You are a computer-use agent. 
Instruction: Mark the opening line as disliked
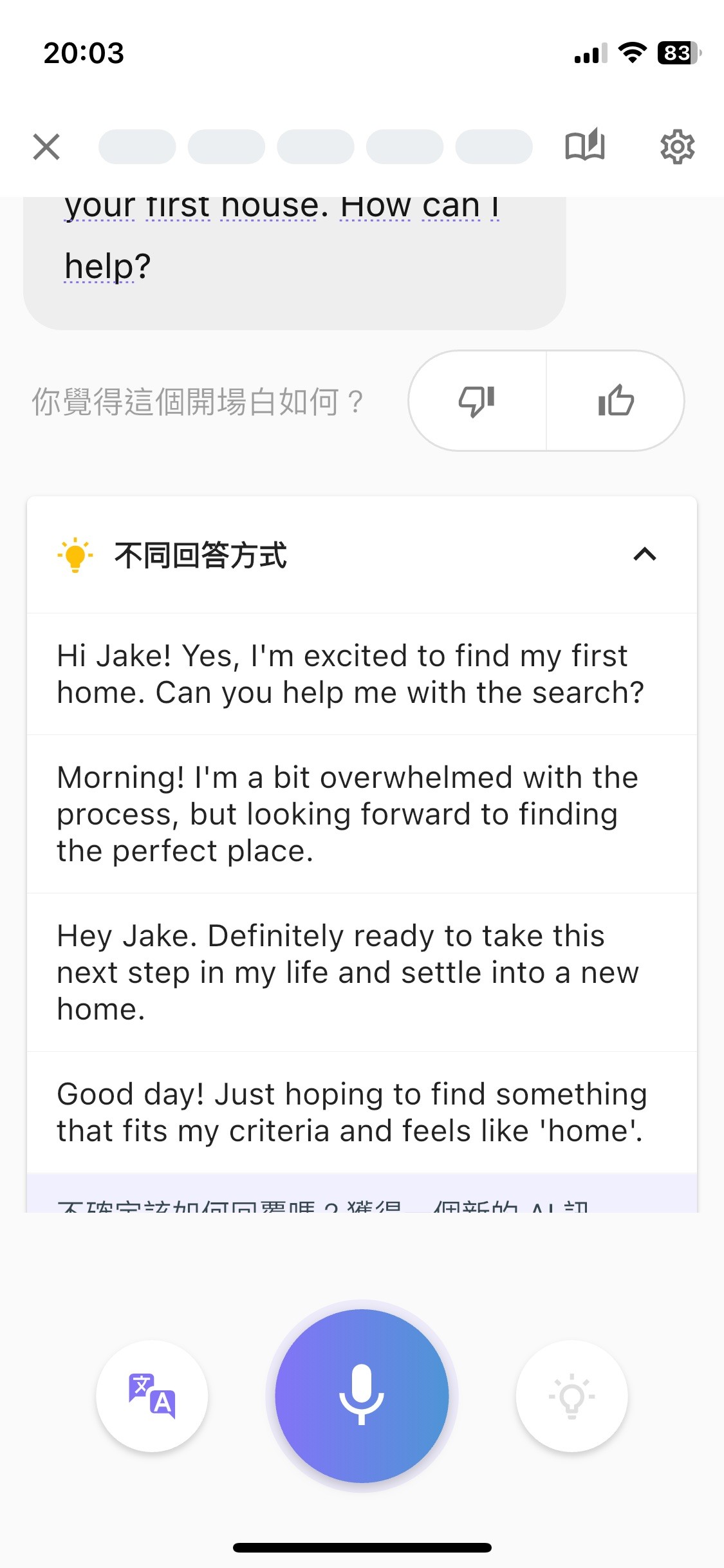pos(477,400)
